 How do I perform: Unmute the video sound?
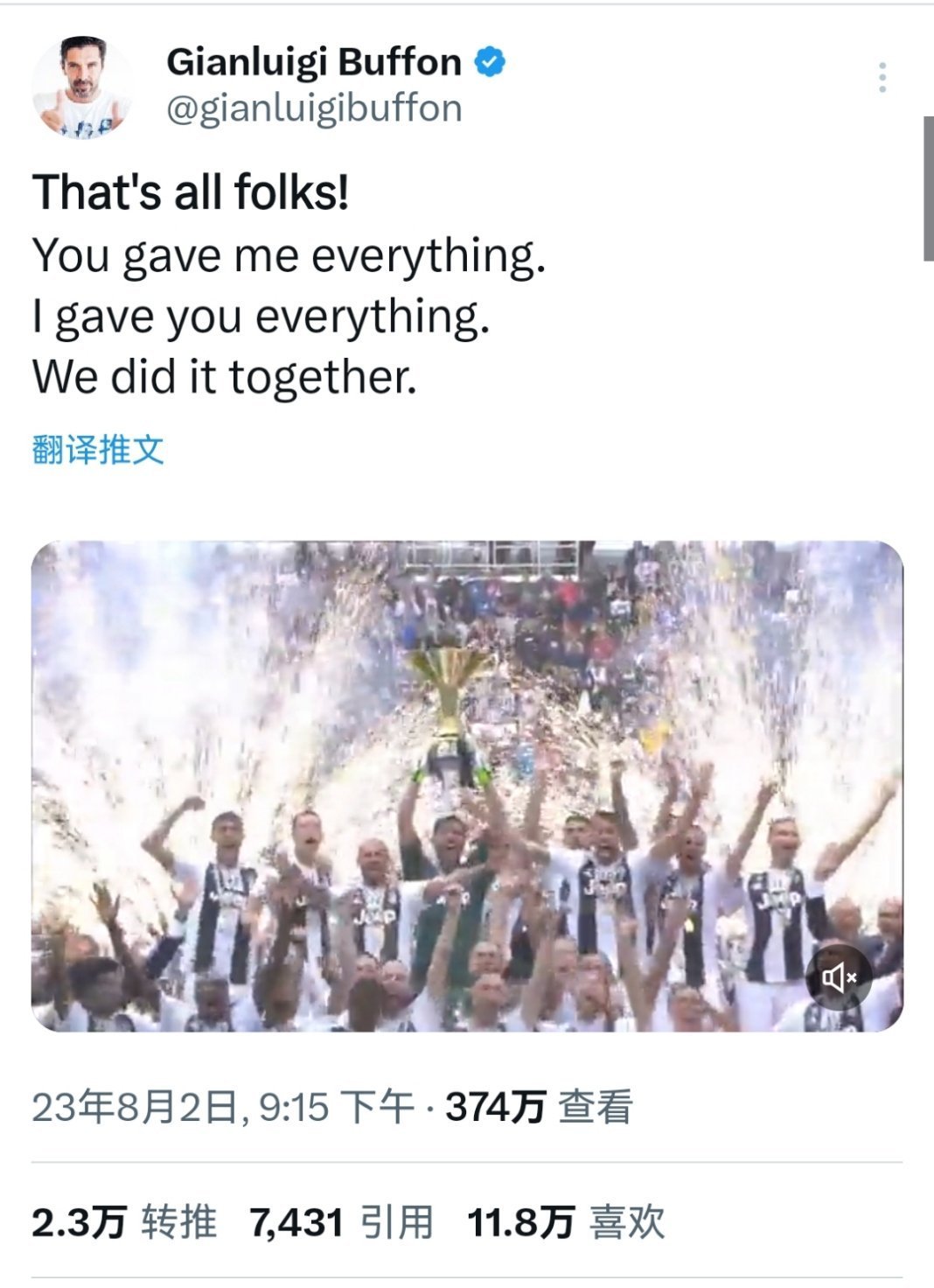point(839,977)
